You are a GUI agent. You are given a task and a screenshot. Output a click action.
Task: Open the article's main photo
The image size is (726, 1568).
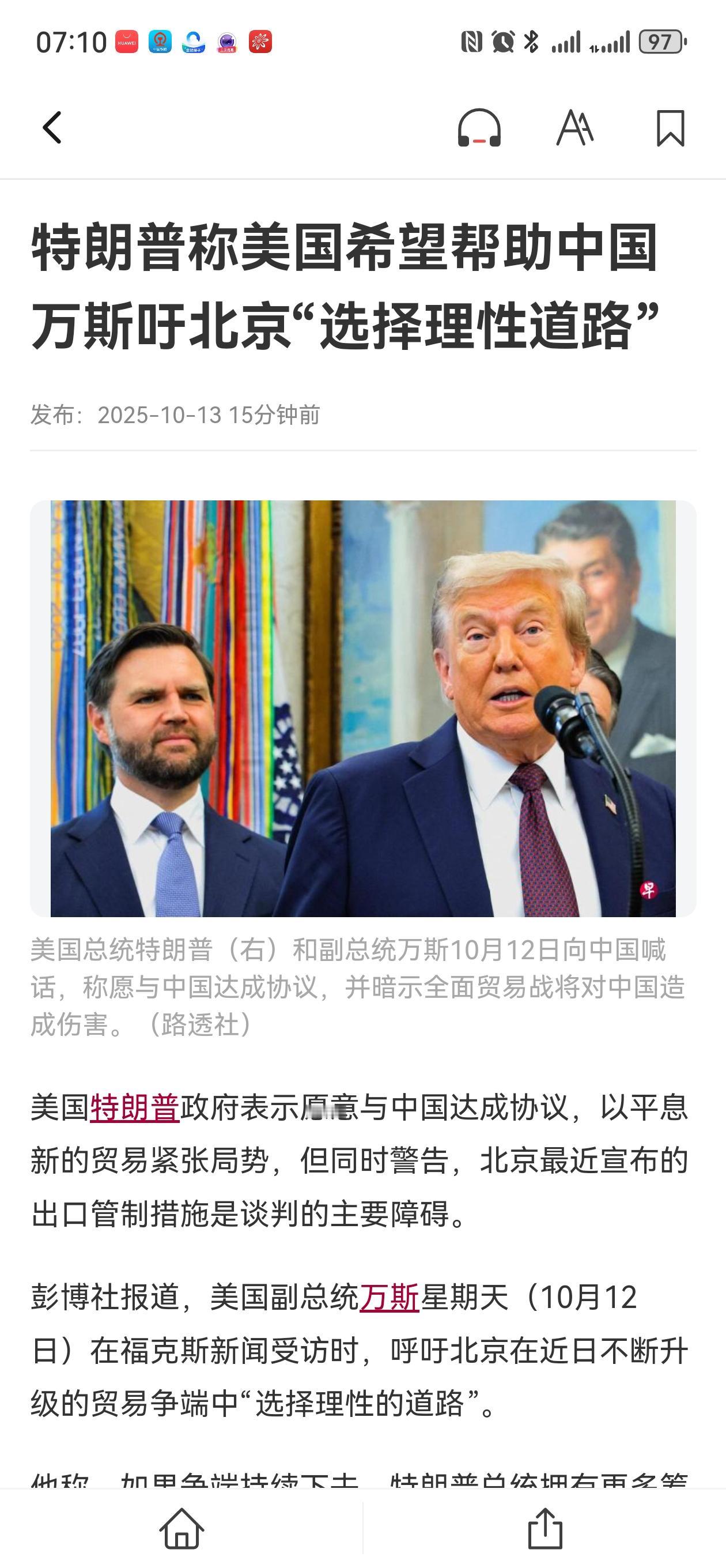click(362, 708)
